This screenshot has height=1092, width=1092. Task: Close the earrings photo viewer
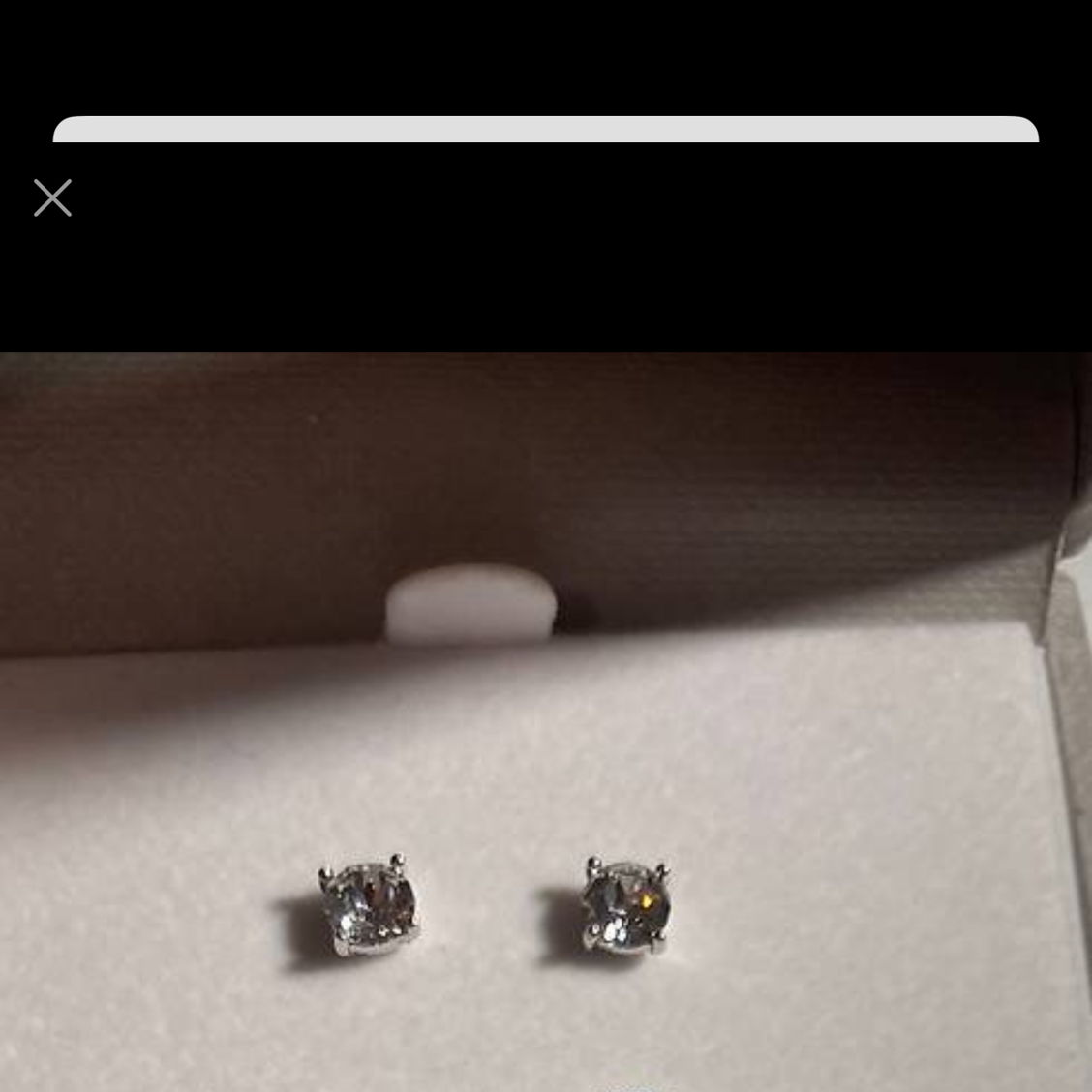click(x=52, y=197)
